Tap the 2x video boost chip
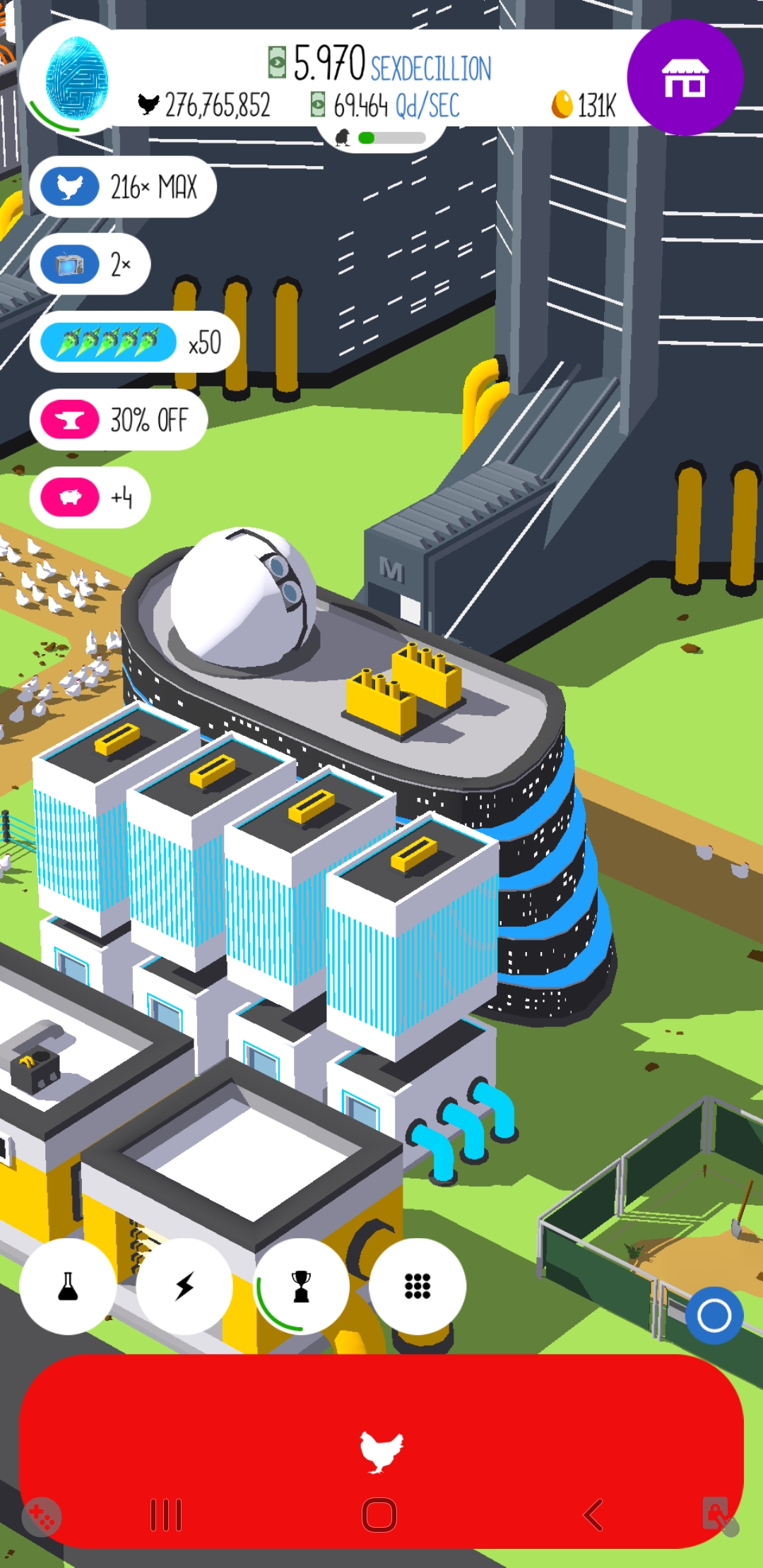Viewport: 763px width, 1568px height. tap(90, 265)
